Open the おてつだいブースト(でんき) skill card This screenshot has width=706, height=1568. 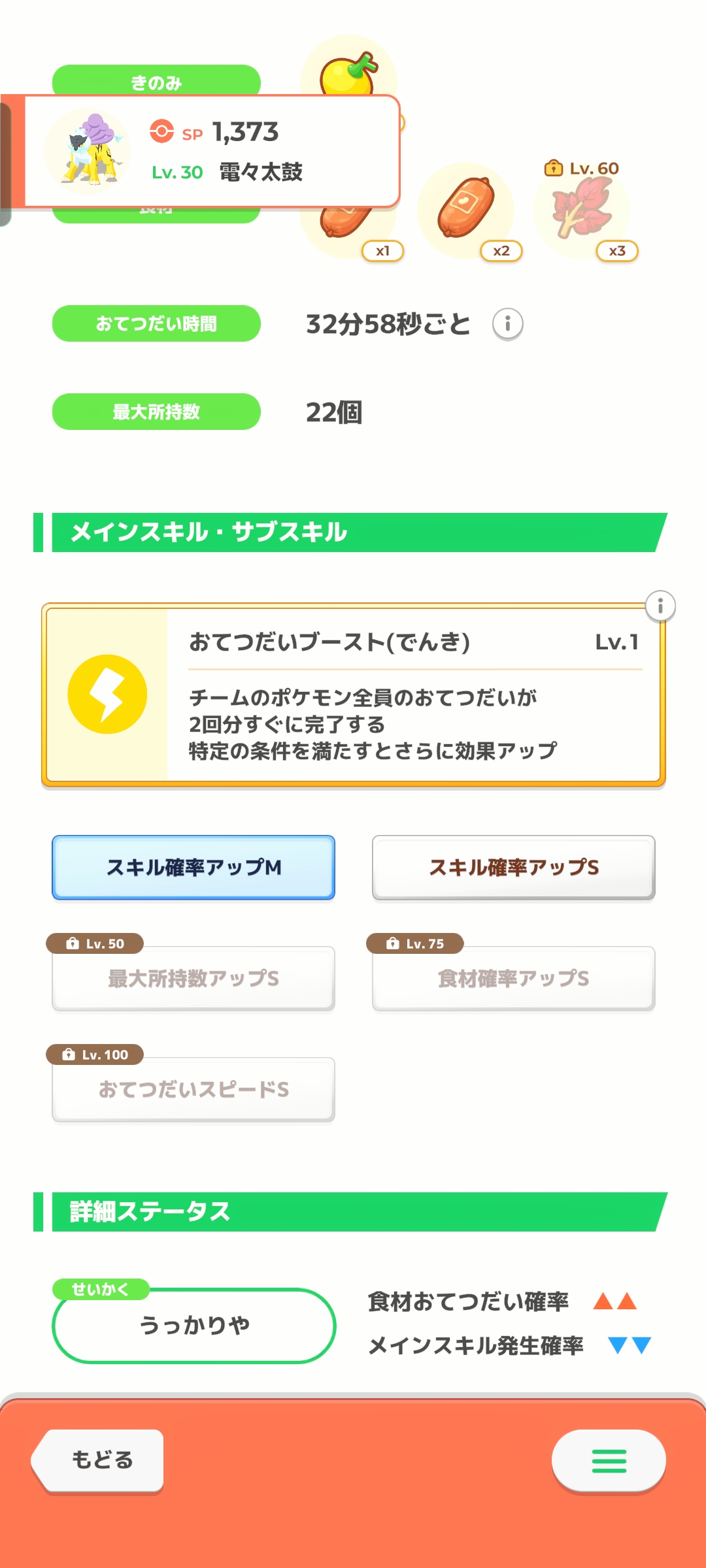pos(353,694)
